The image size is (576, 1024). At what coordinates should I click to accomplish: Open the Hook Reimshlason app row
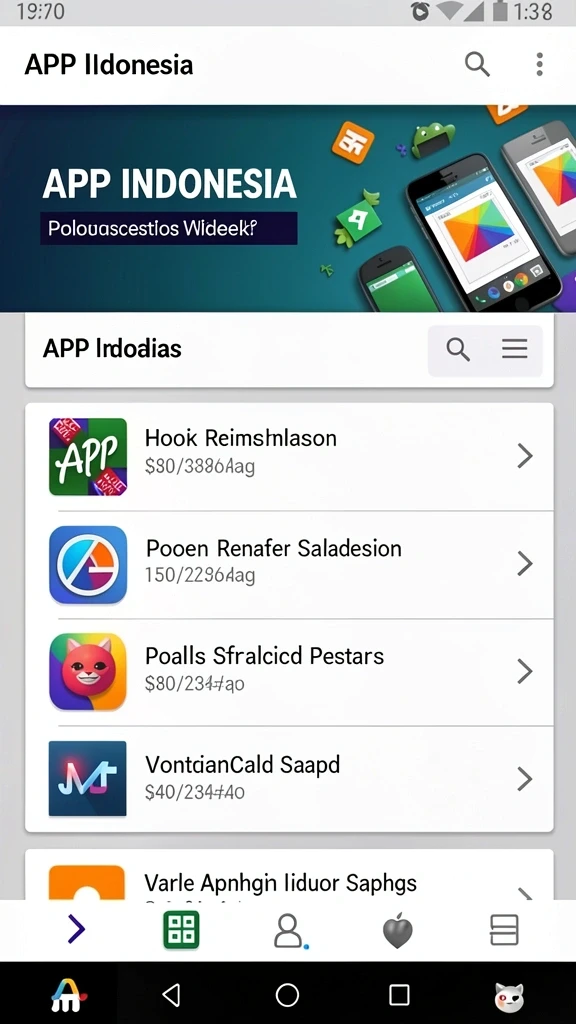pyautogui.click(x=289, y=456)
